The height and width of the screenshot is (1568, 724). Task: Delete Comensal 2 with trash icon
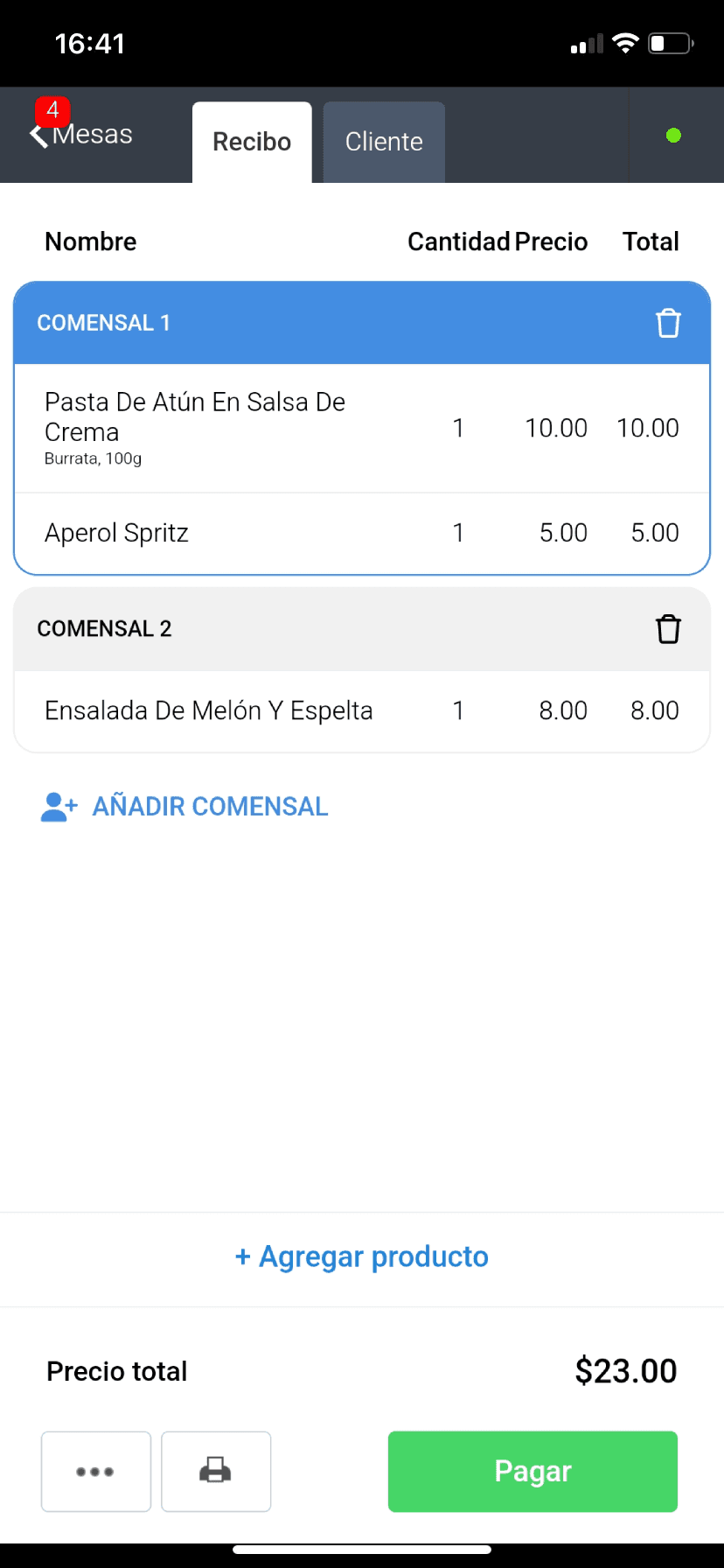click(668, 629)
